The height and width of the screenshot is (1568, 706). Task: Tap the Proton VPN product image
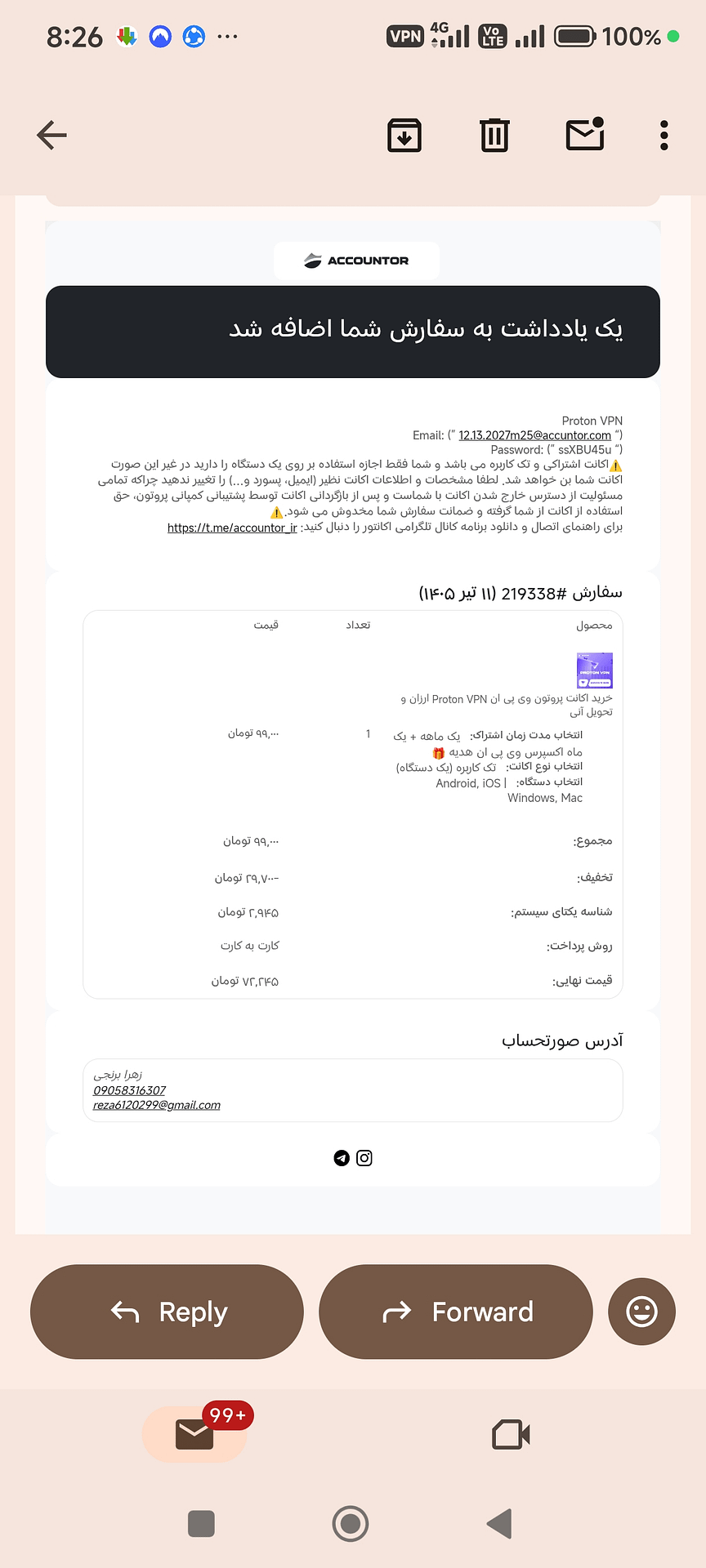[595, 670]
